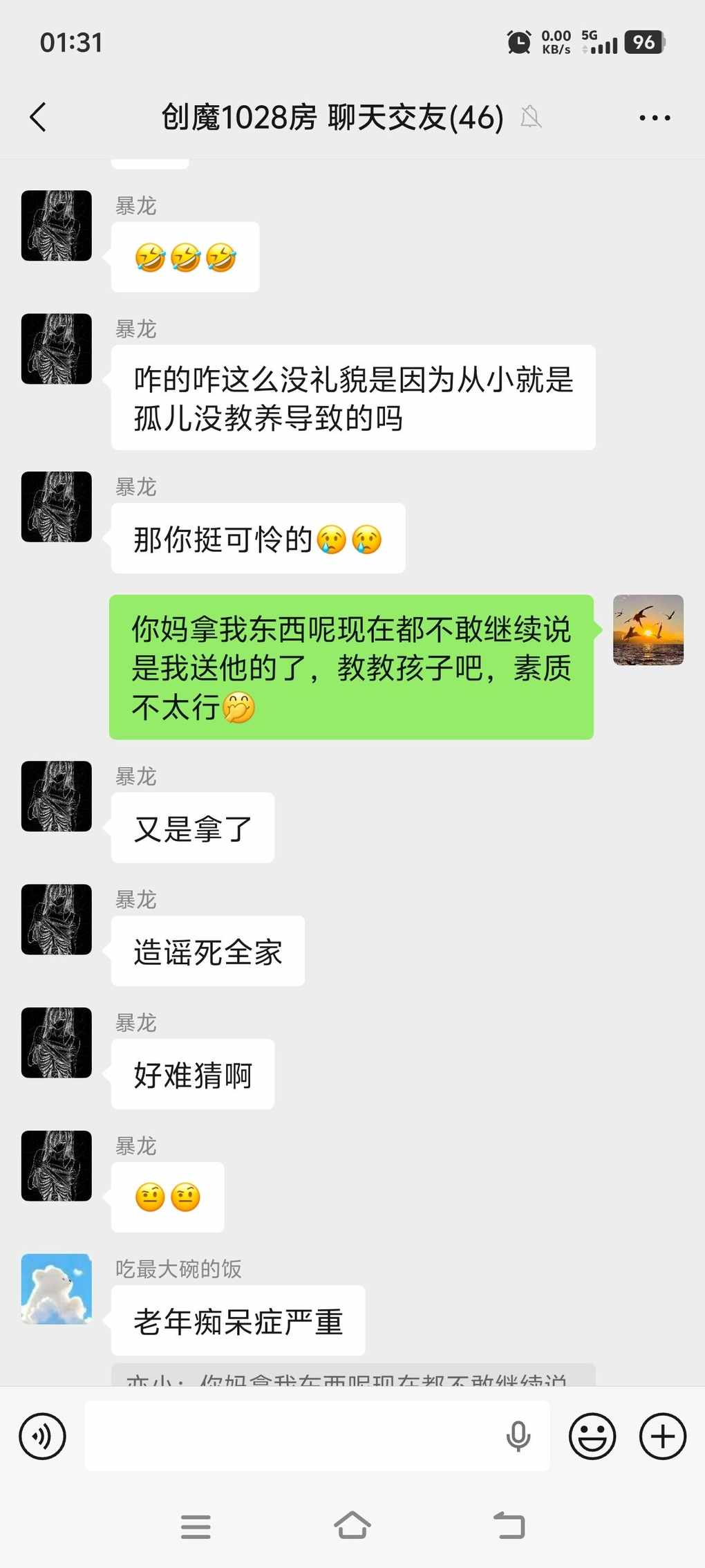705x1568 pixels.
Task: Open the group chat options menu
Action: pyautogui.click(x=654, y=118)
